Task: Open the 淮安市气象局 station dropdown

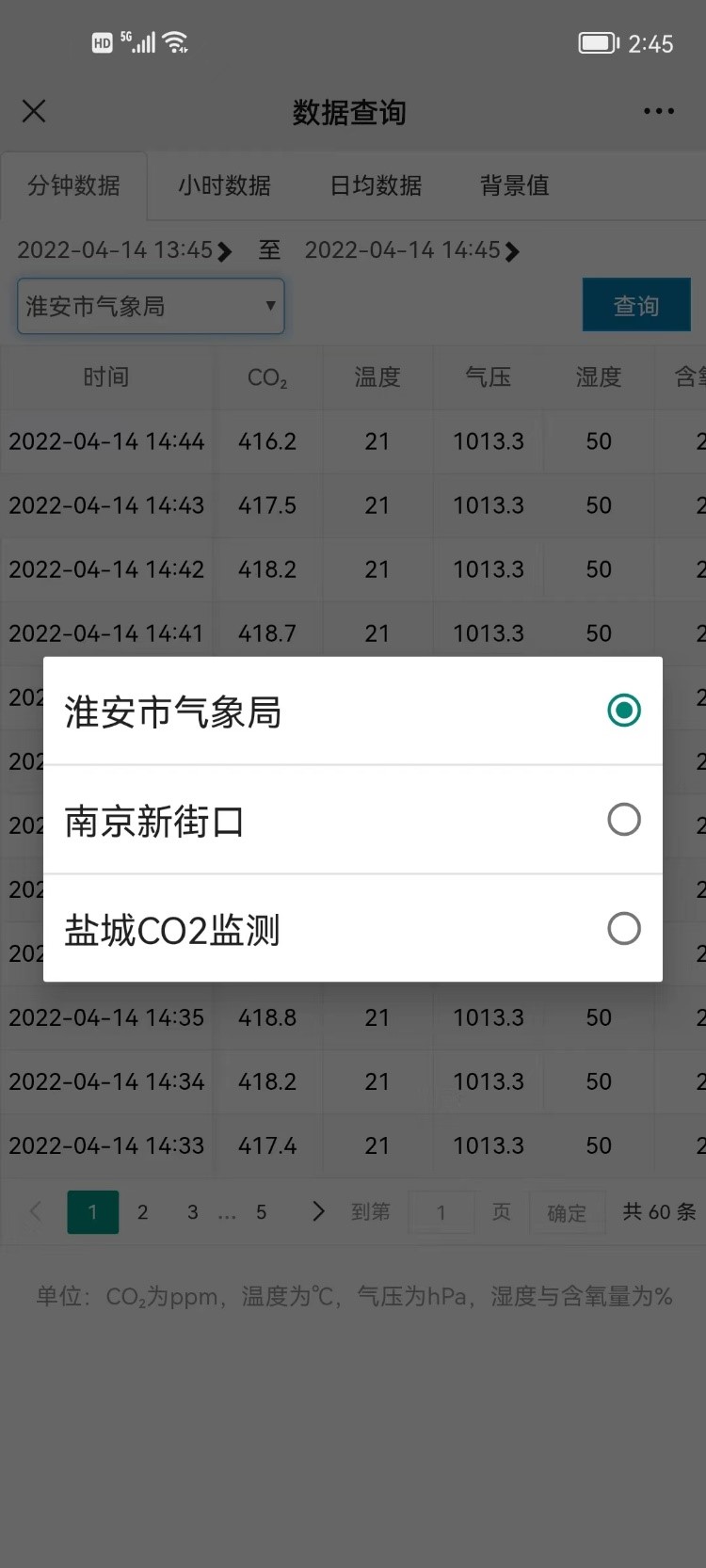Action: tap(151, 306)
